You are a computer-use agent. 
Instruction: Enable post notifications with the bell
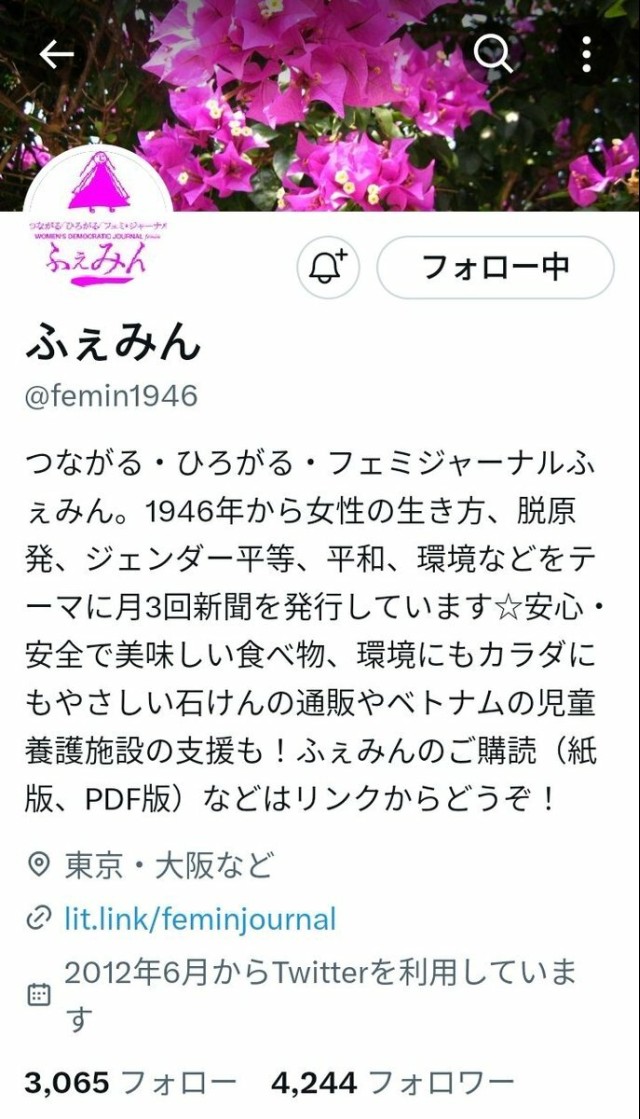click(x=329, y=267)
